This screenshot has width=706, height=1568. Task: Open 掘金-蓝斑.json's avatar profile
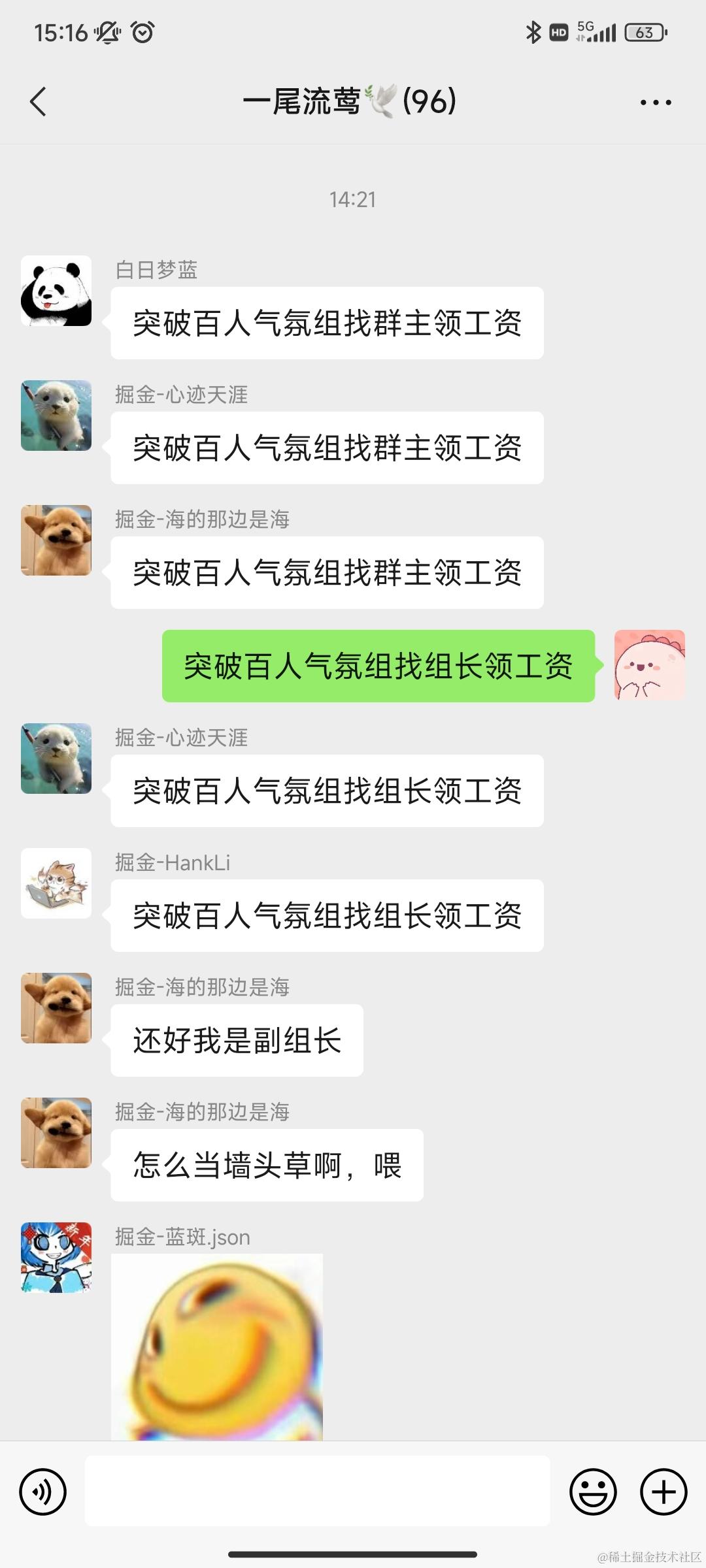tap(56, 1258)
